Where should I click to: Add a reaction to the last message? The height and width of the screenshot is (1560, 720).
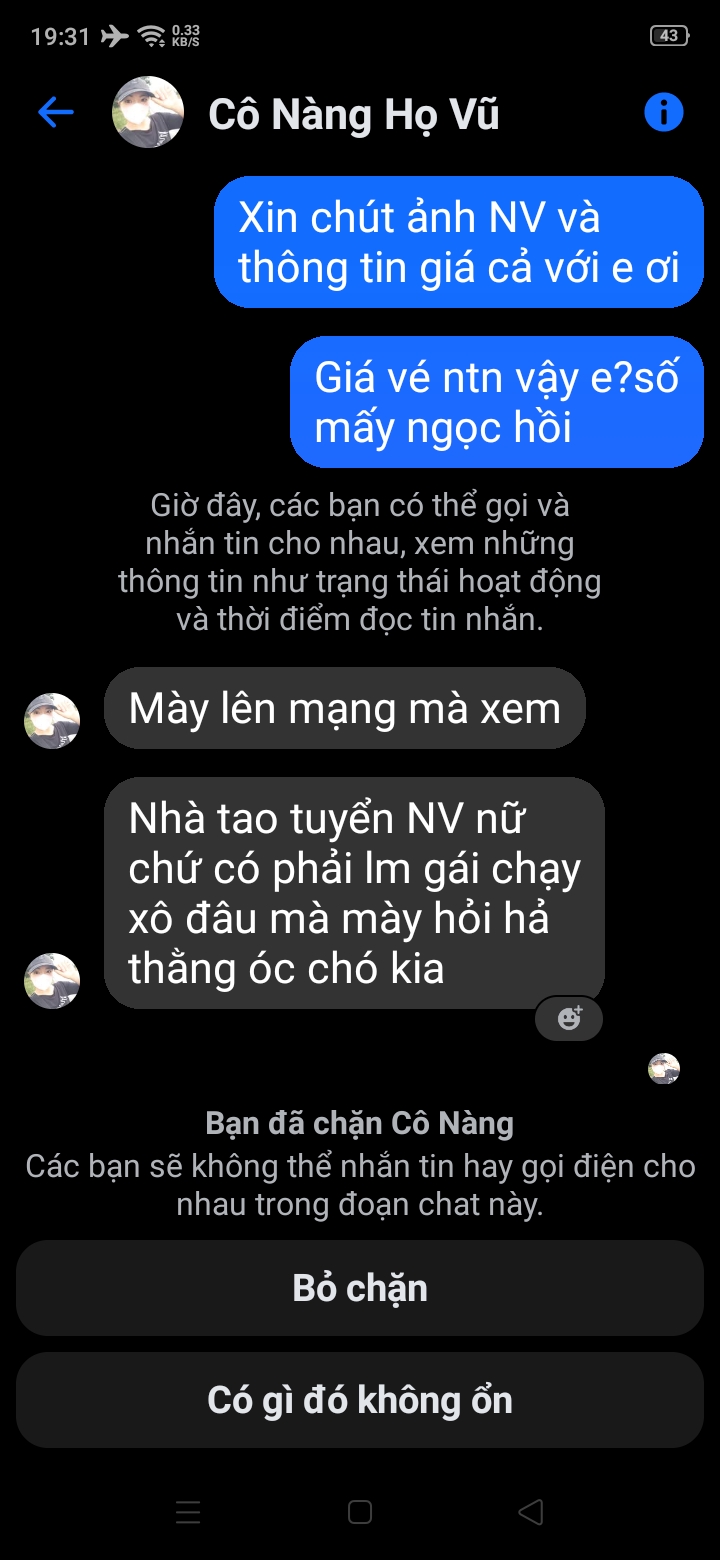[x=569, y=1019]
